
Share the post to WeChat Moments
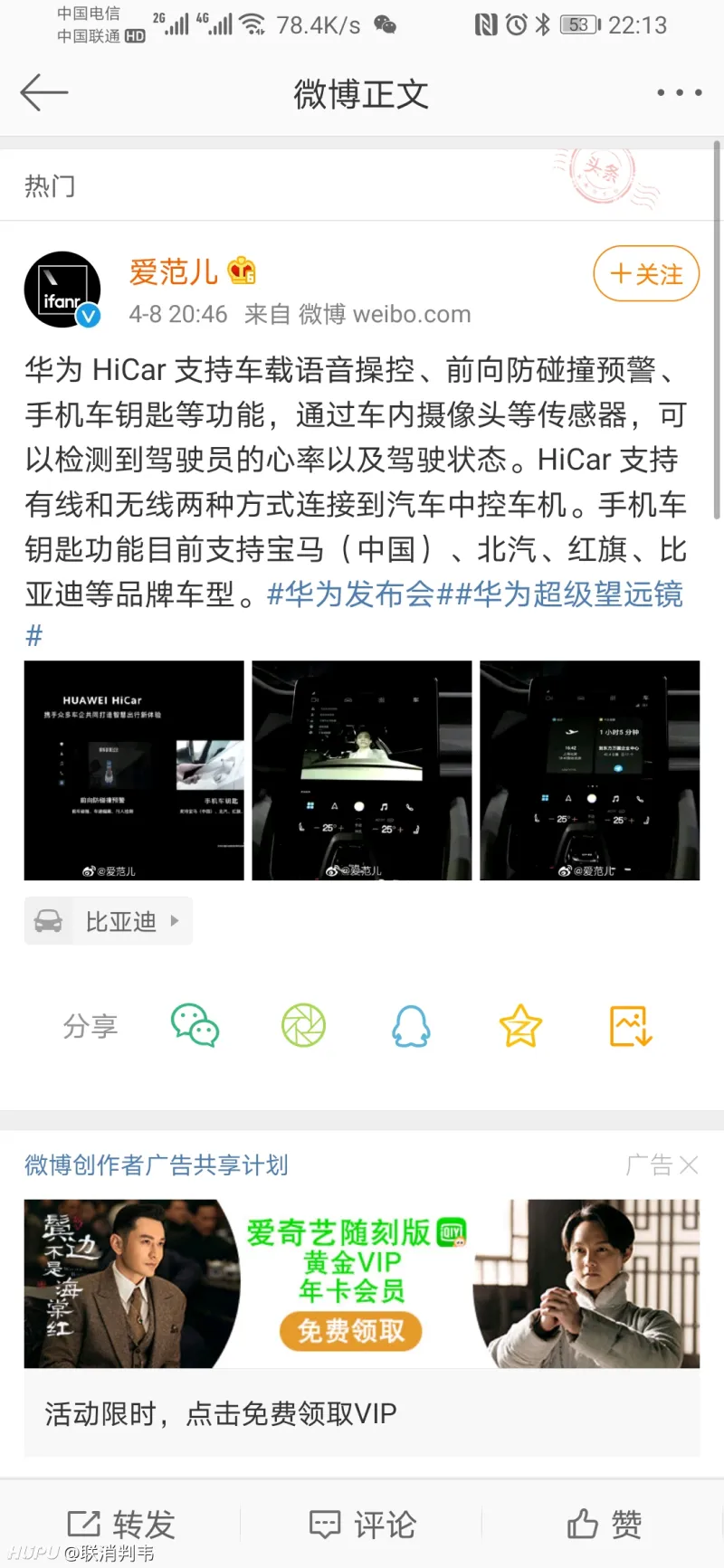(x=303, y=1026)
